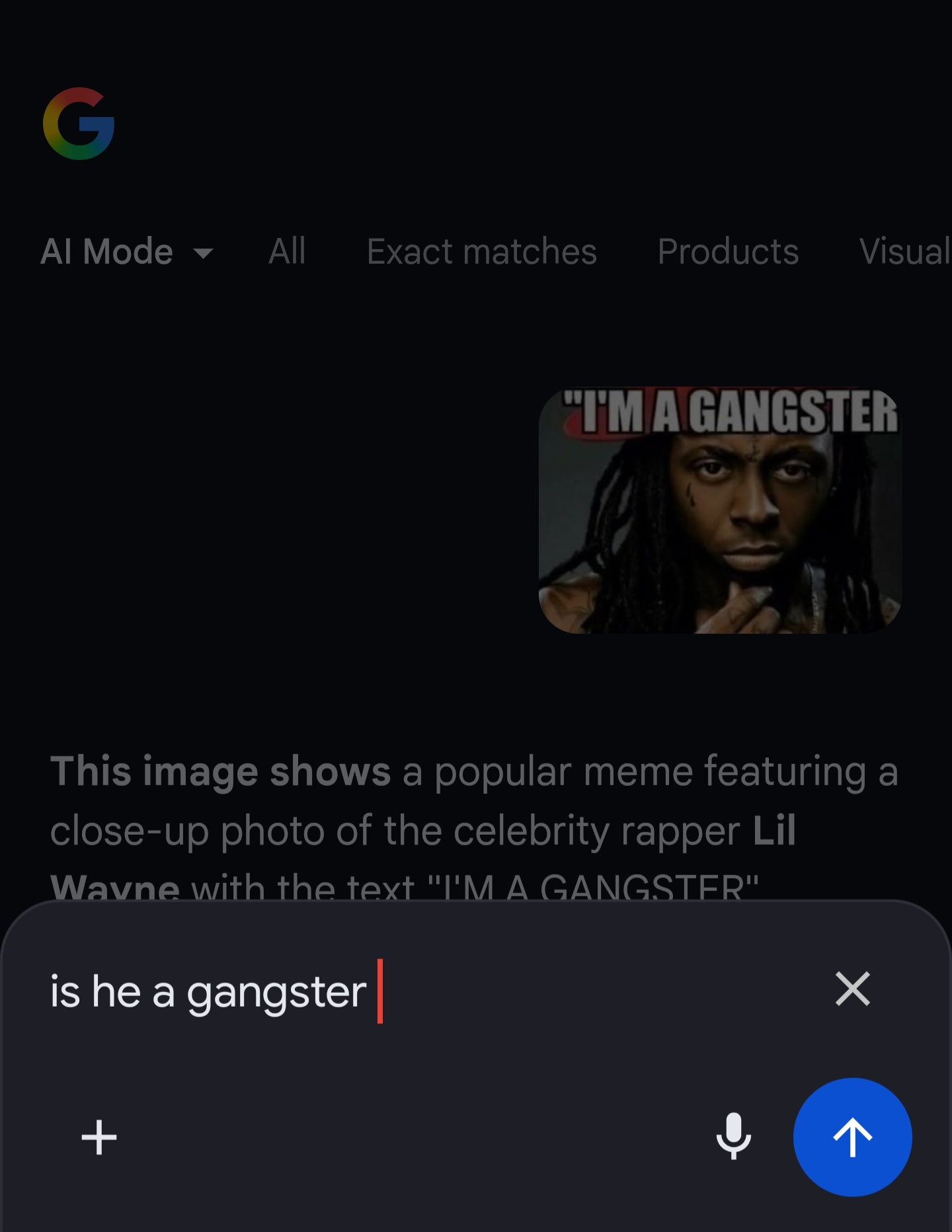
Task: Tap the "is he a gangster" text field
Action: [x=397, y=991]
